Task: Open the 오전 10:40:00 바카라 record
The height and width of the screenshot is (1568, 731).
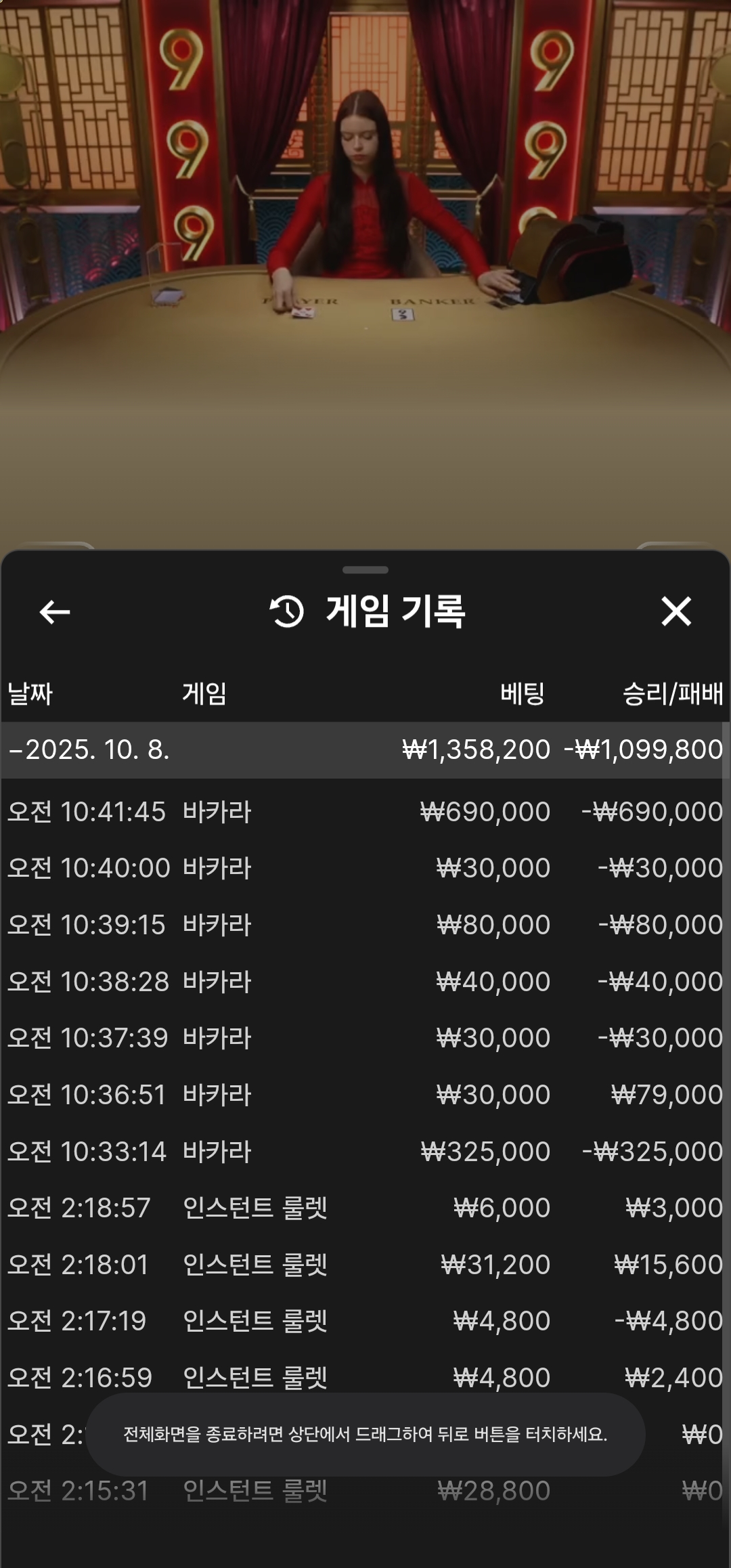Action: (x=365, y=868)
